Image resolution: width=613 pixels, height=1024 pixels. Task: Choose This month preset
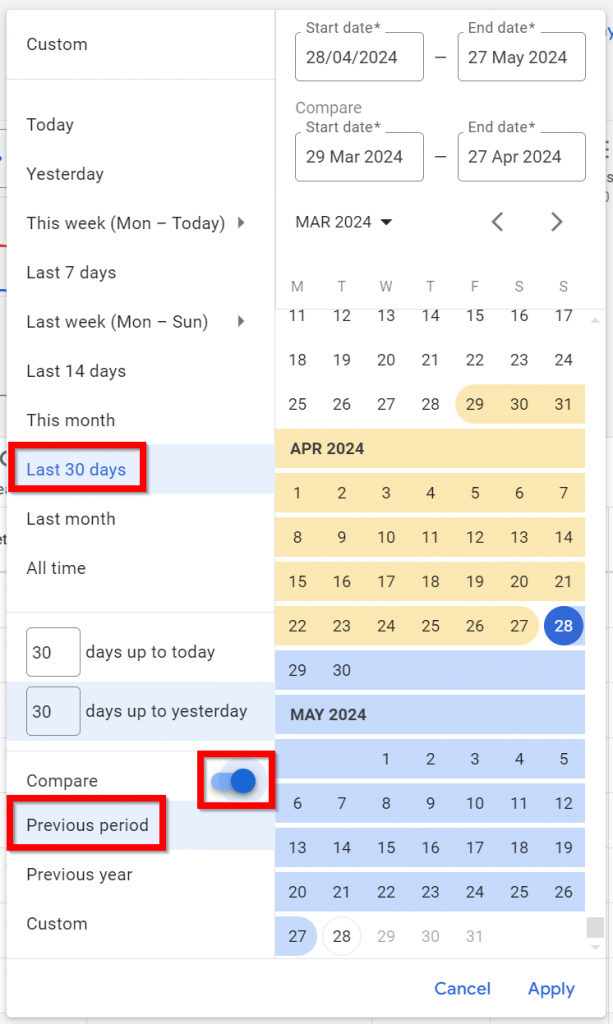tap(71, 420)
